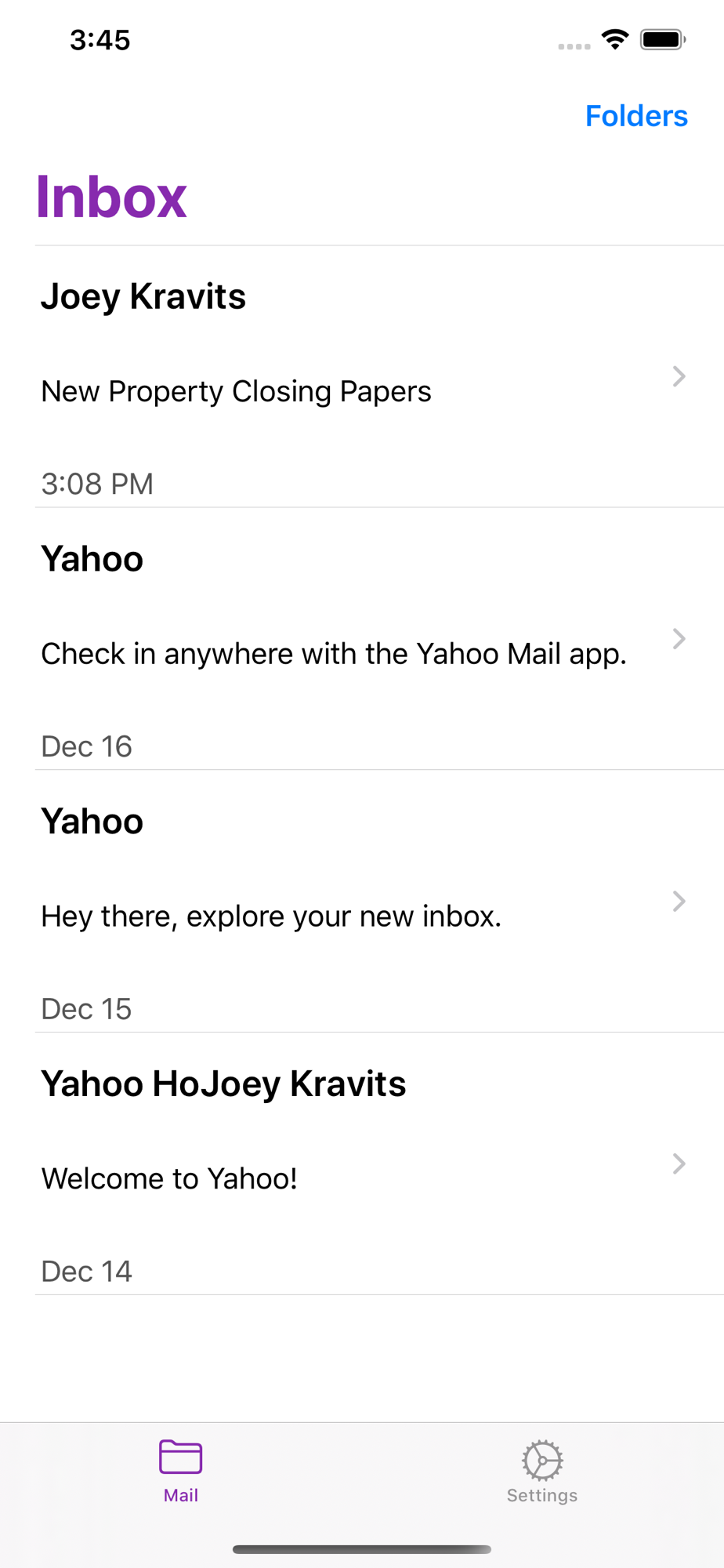The image size is (724, 1568).
Task: Switch to the Settings tab
Action: [x=542, y=1472]
